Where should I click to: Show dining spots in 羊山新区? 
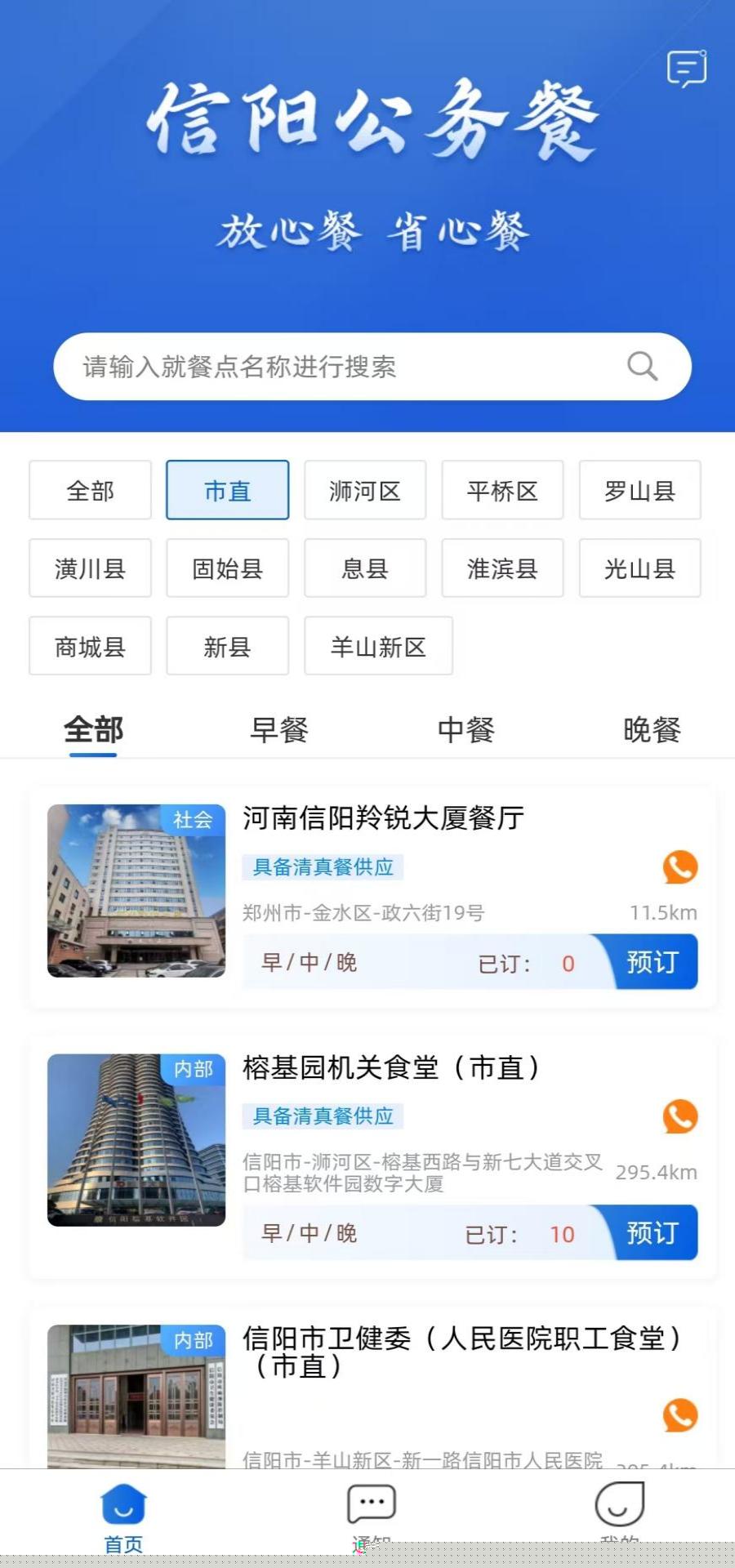pos(378,647)
